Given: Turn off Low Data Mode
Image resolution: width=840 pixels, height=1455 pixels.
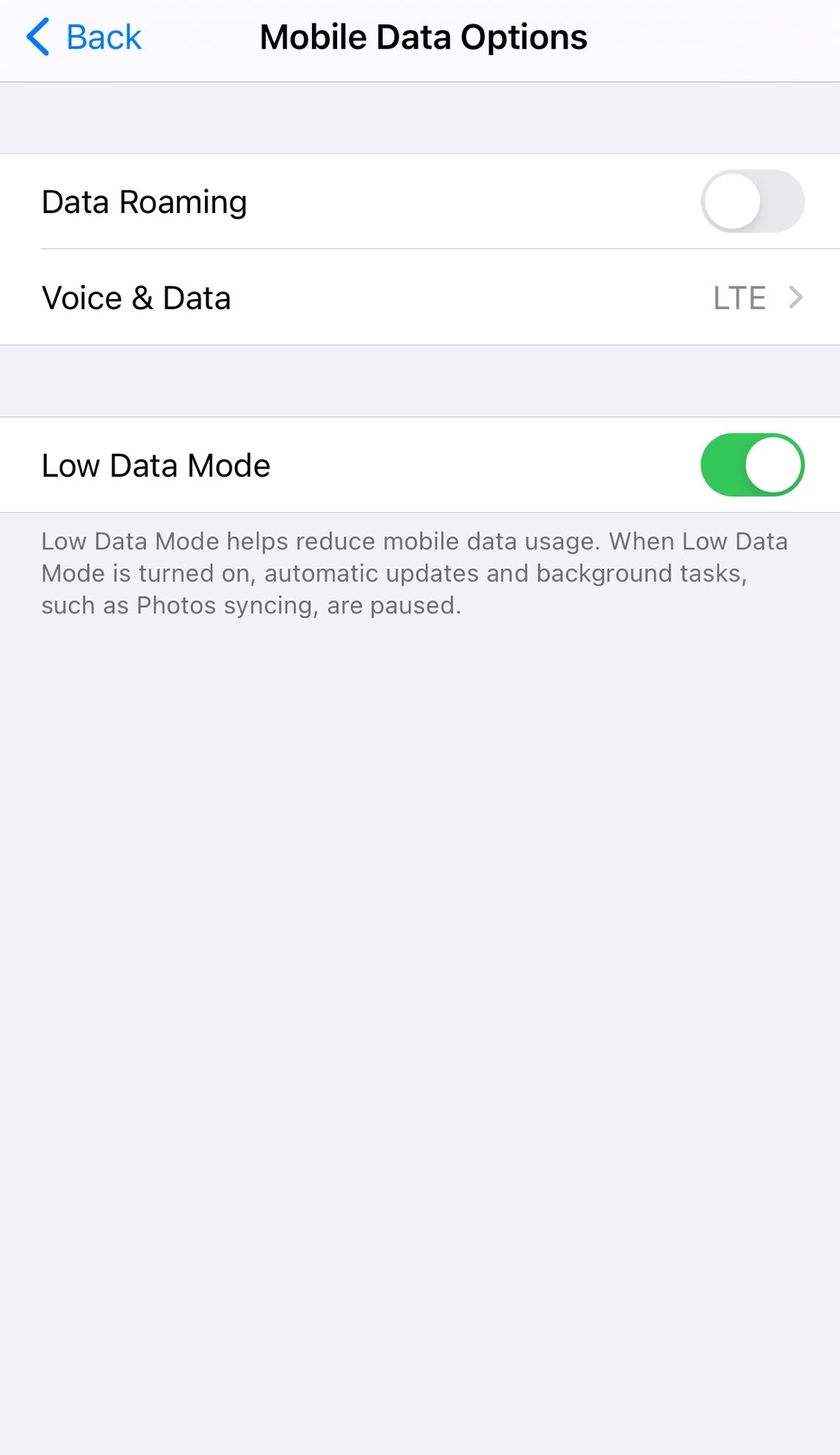Looking at the screenshot, I should coord(752,465).
